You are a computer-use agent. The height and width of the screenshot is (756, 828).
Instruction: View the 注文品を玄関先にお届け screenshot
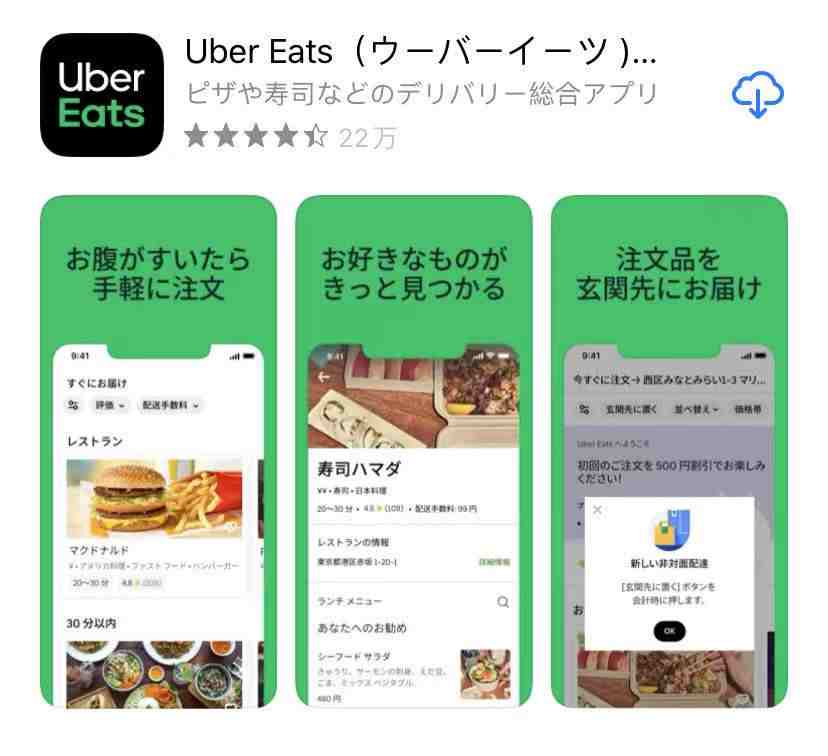[668, 450]
